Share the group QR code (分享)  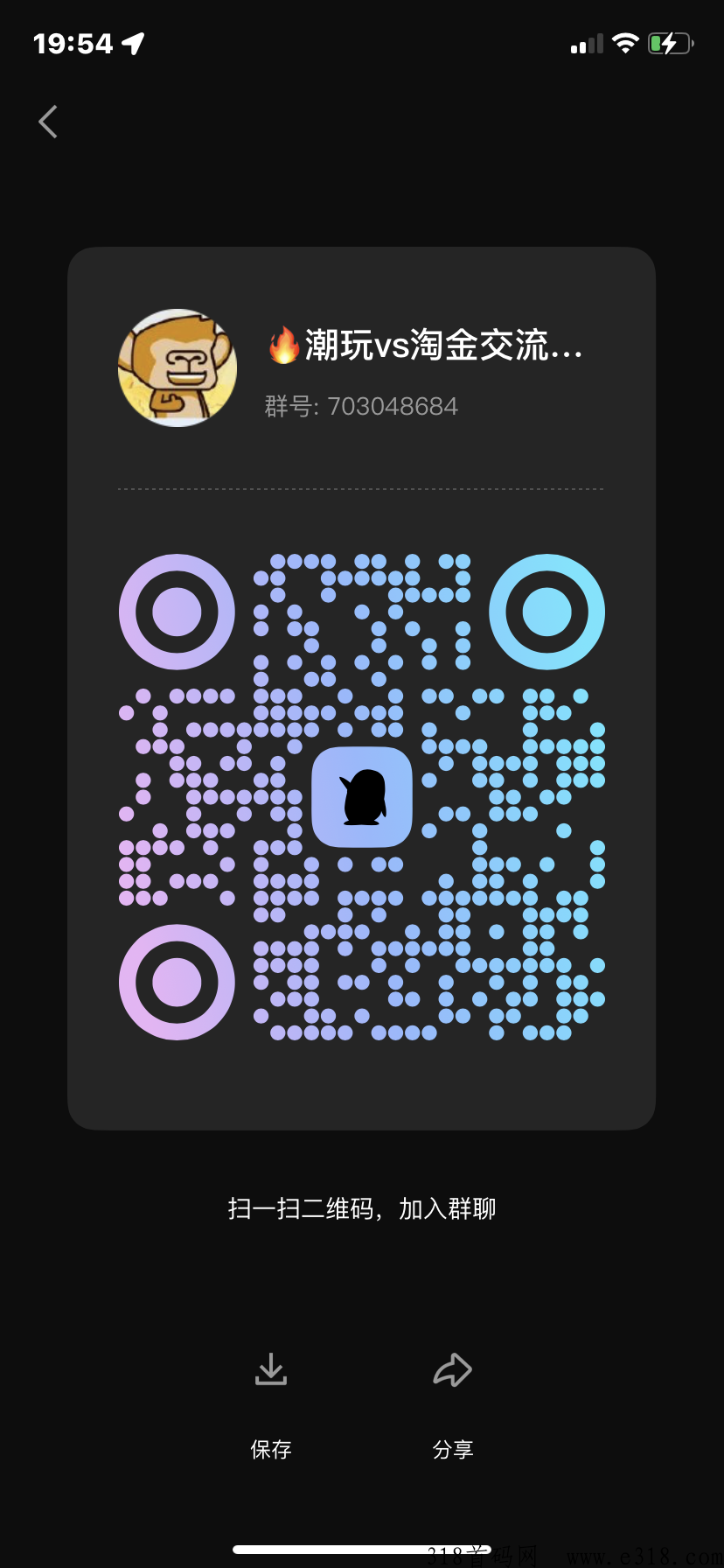point(453,1405)
